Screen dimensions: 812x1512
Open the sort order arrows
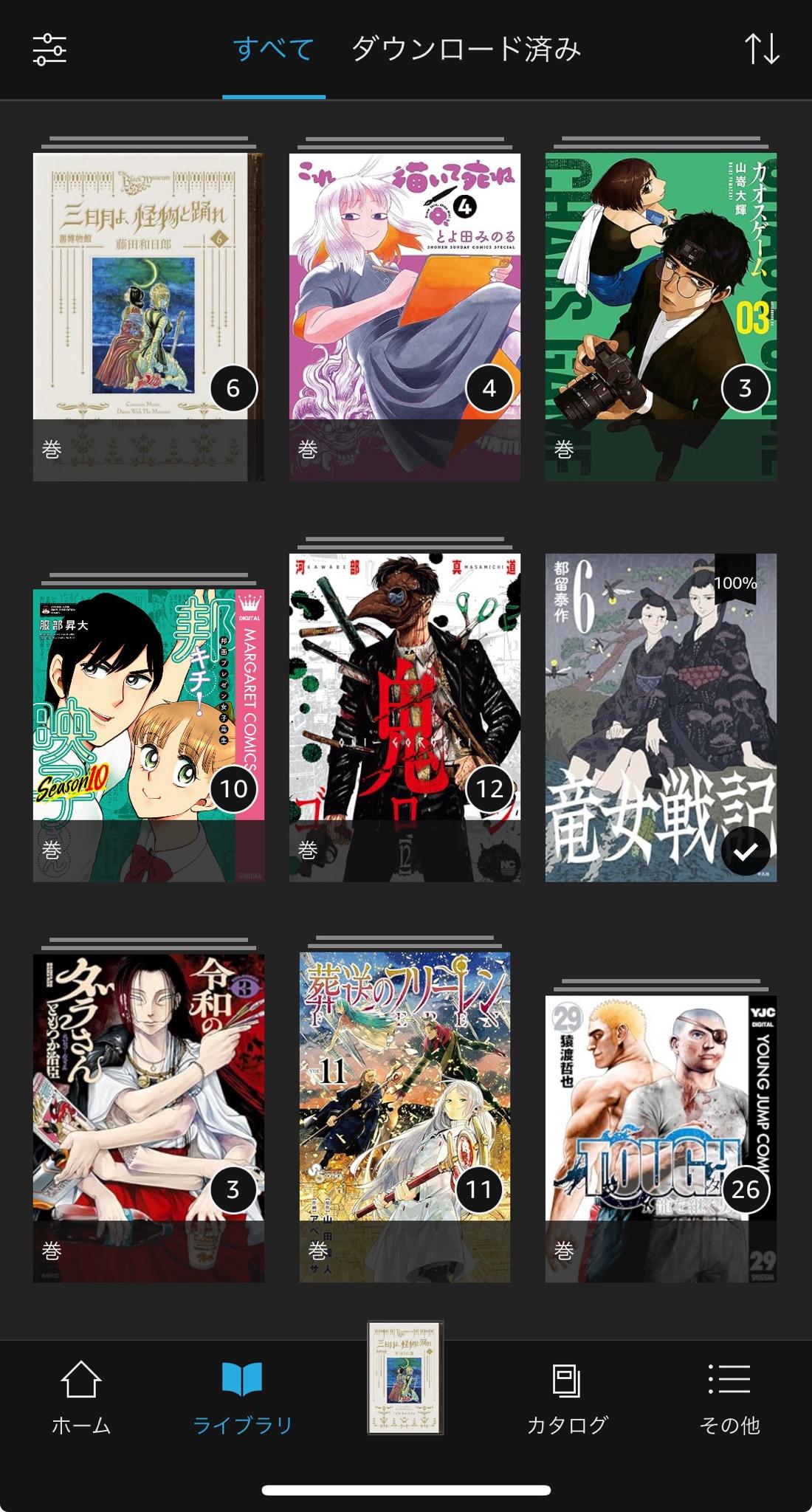pyautogui.click(x=761, y=49)
